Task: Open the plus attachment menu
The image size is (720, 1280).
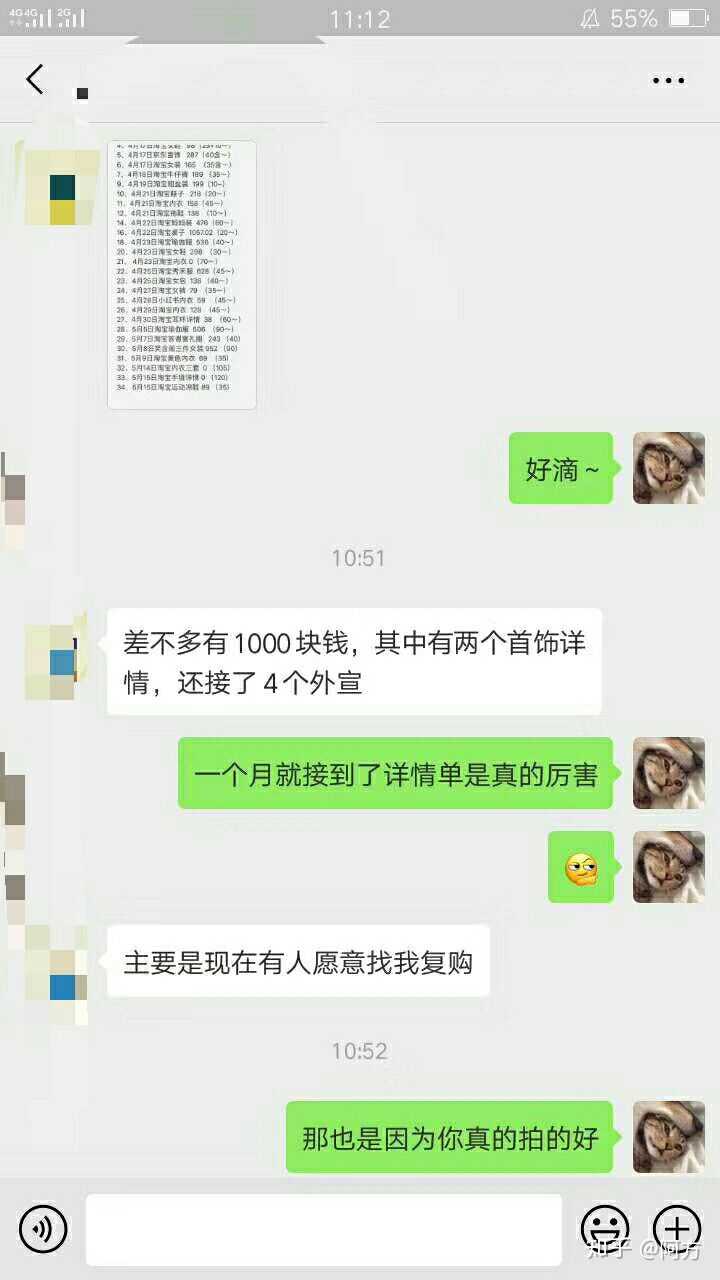Action: 677,1229
